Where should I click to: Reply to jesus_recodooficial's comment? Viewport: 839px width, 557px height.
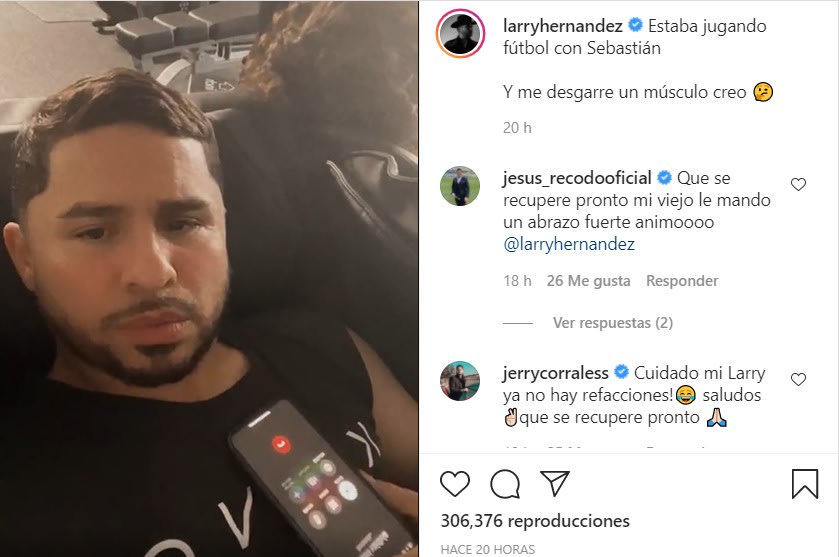click(x=682, y=281)
